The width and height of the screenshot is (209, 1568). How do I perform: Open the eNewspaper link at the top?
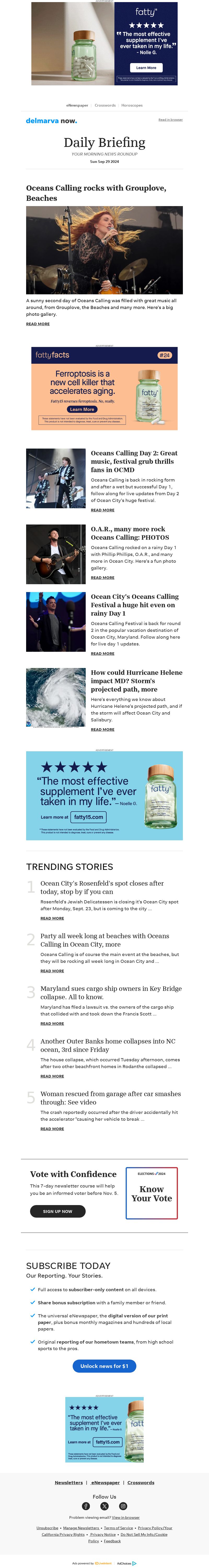(77, 105)
